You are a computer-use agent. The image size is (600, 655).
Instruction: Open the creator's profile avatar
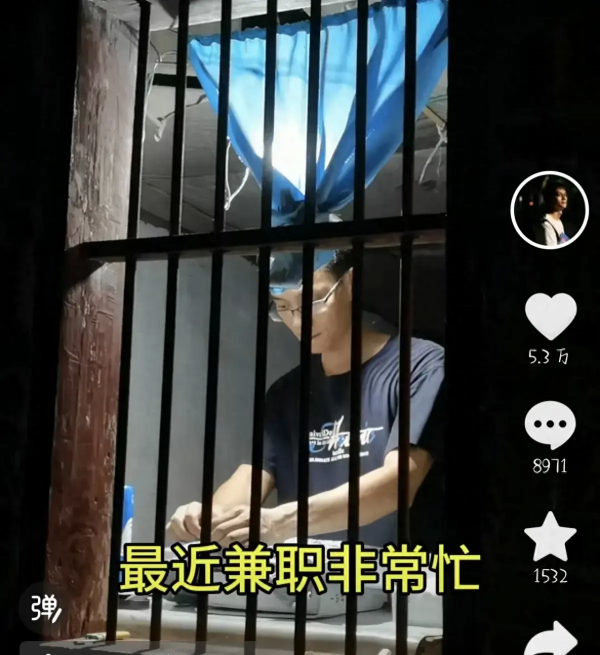coord(549,210)
